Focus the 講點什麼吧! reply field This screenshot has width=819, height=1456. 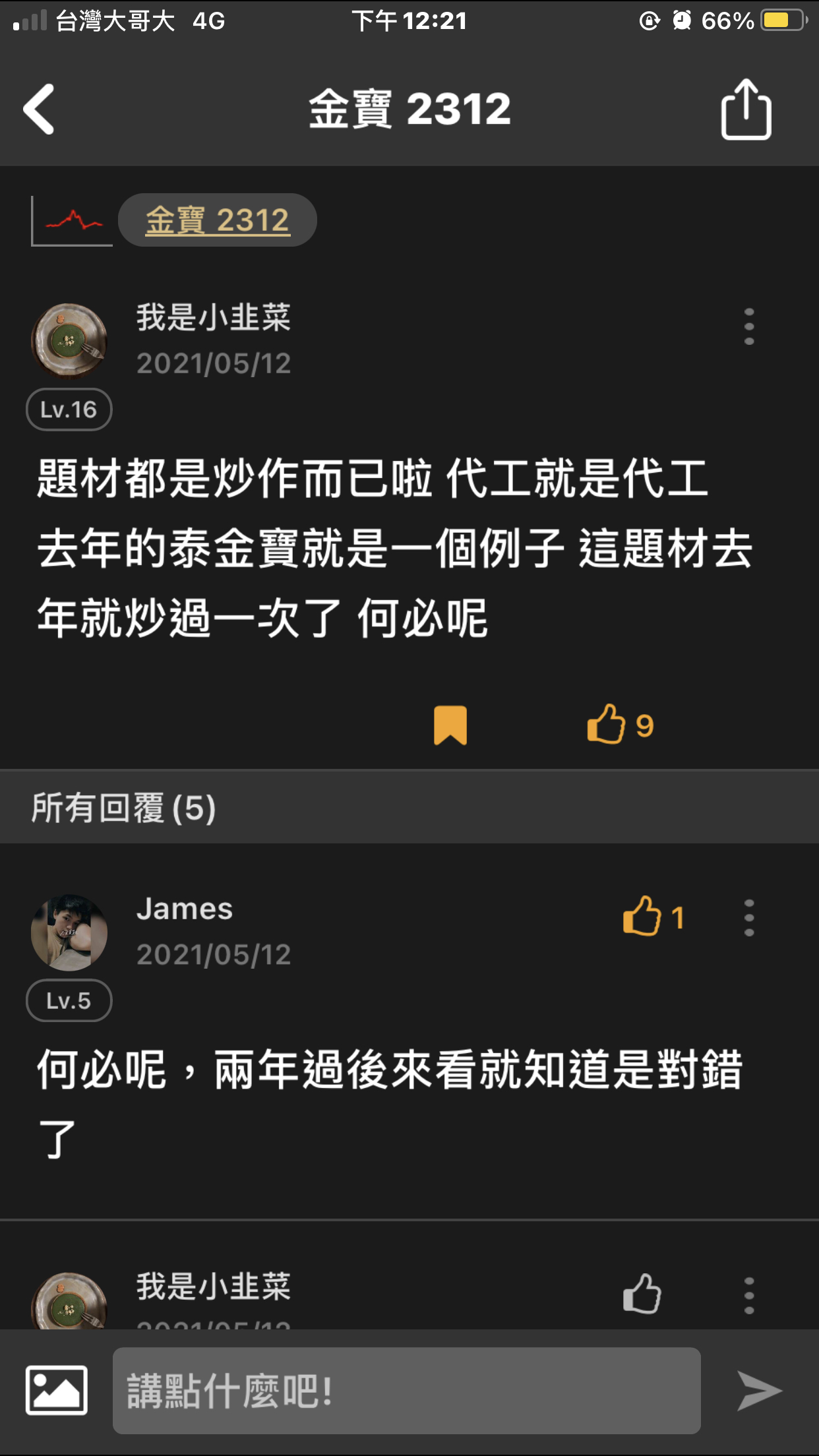406,1391
